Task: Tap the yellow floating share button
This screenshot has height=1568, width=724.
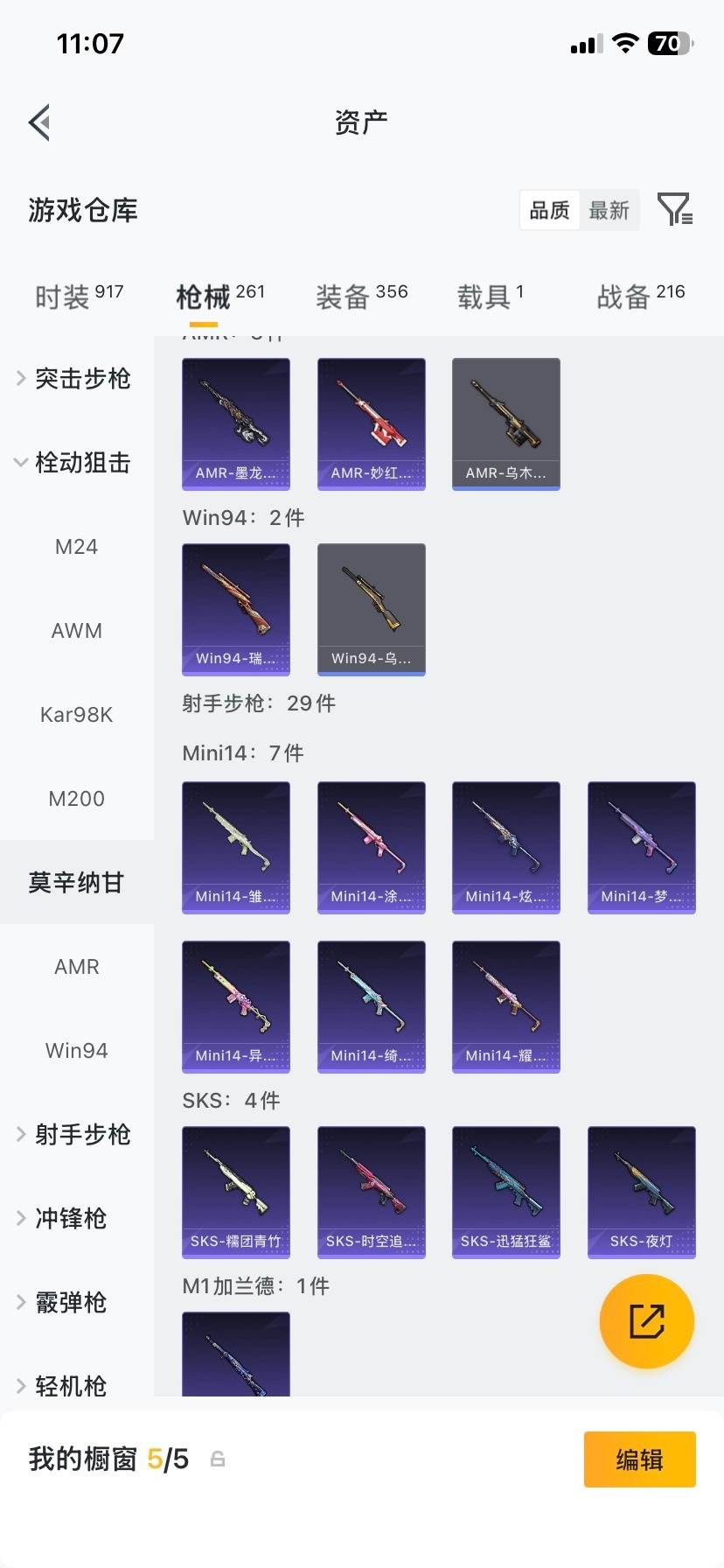Action: point(646,1321)
